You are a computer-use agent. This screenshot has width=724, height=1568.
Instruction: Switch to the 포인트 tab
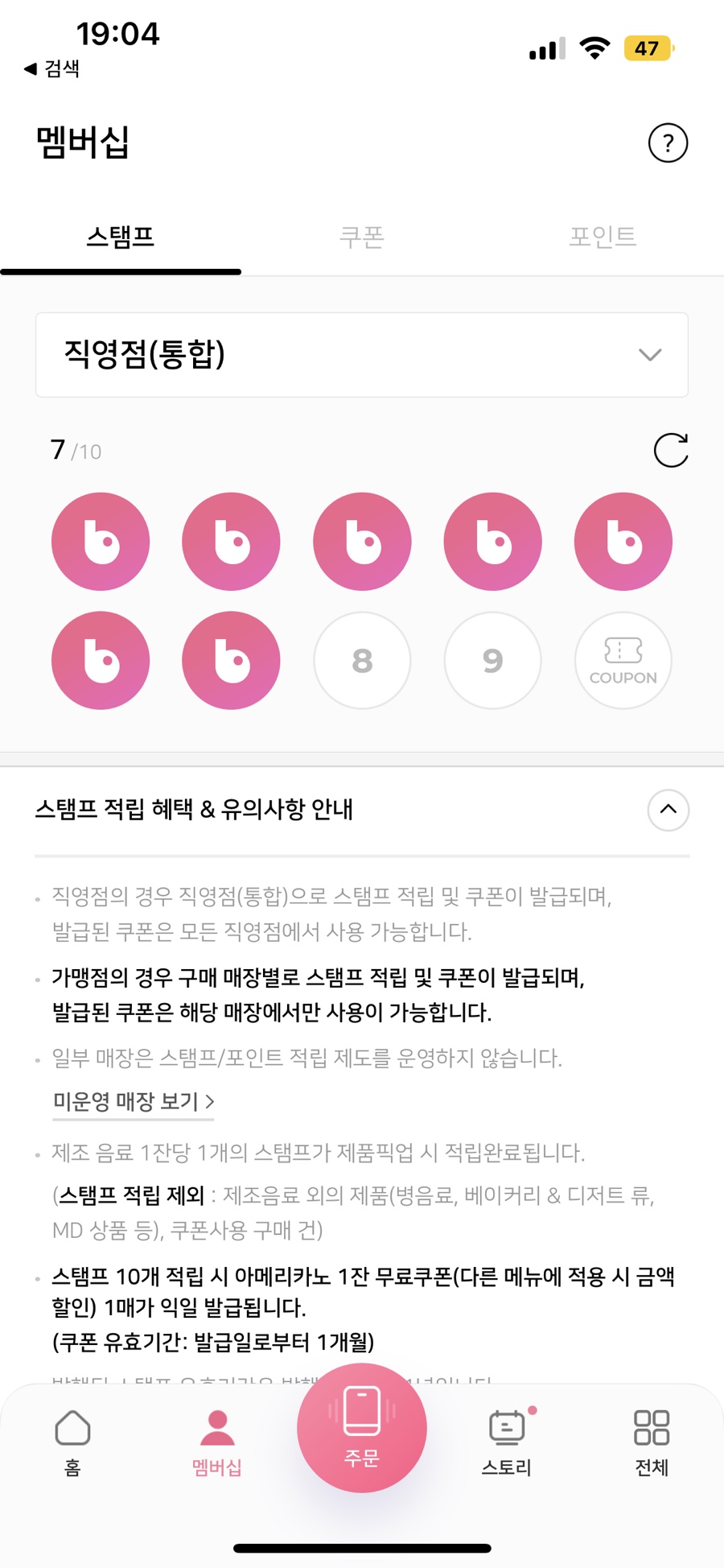click(603, 237)
